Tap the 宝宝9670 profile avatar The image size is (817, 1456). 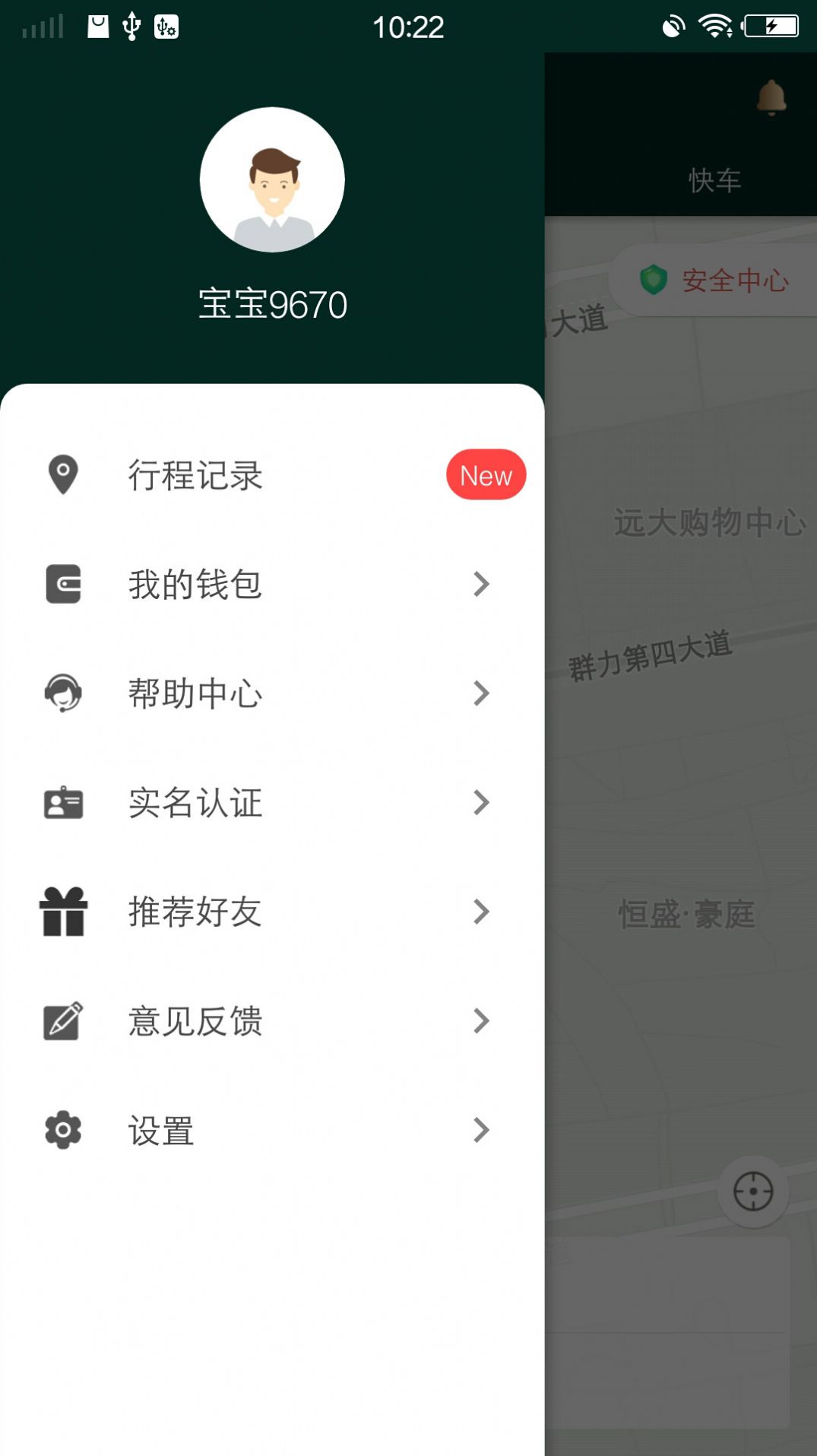coord(272,179)
